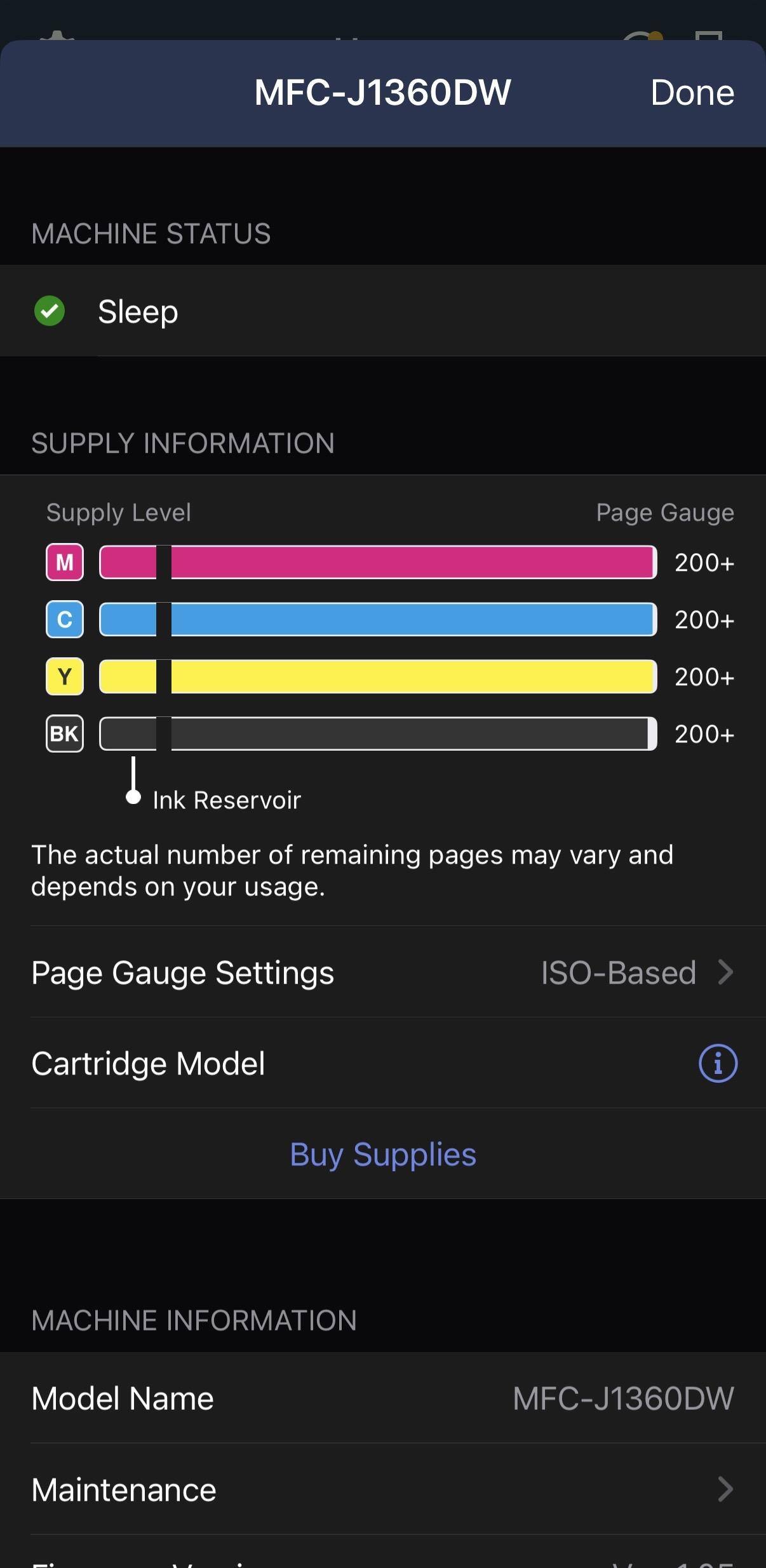Screen dimensions: 766x1568
Task: Open the Buy Supplies link
Action: coord(382,1155)
